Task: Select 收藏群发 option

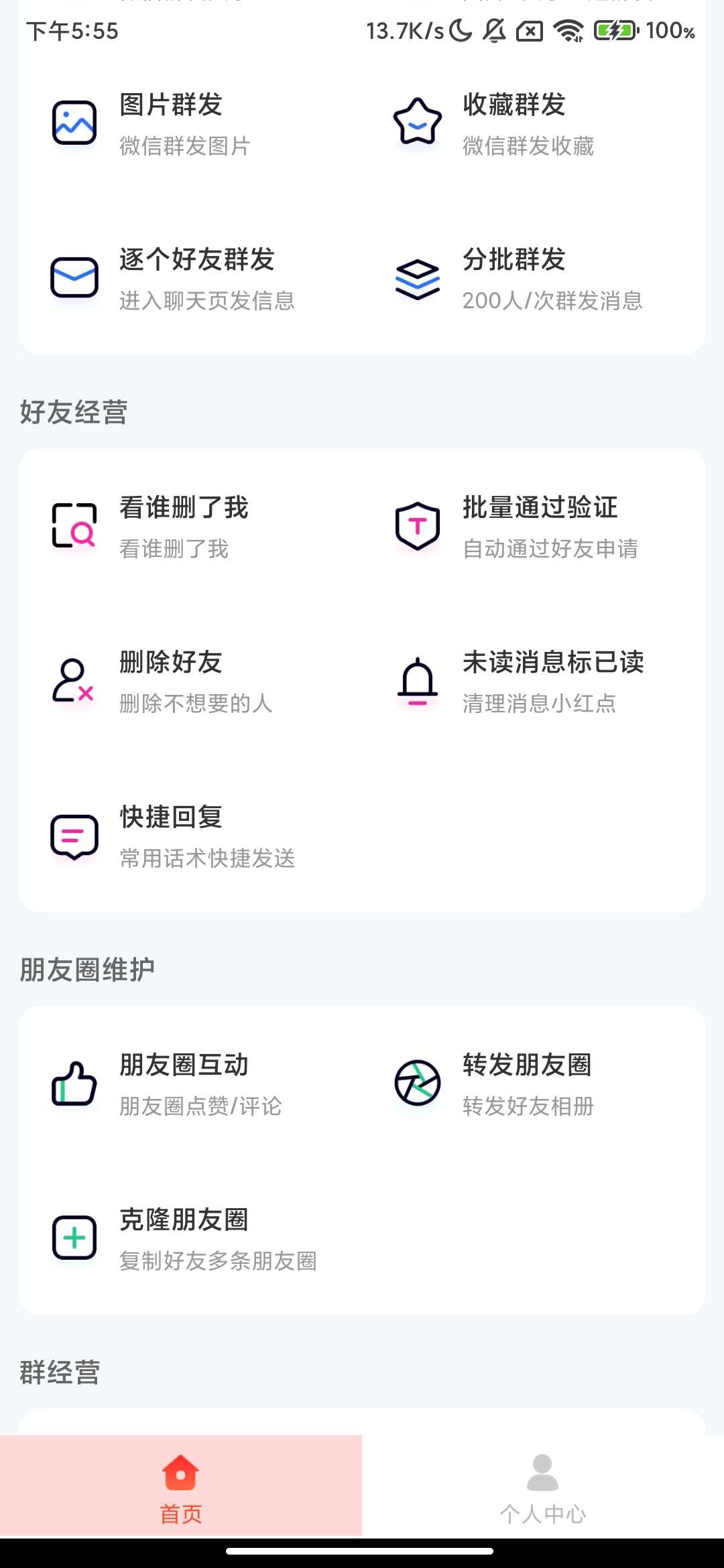Action: [x=514, y=124]
